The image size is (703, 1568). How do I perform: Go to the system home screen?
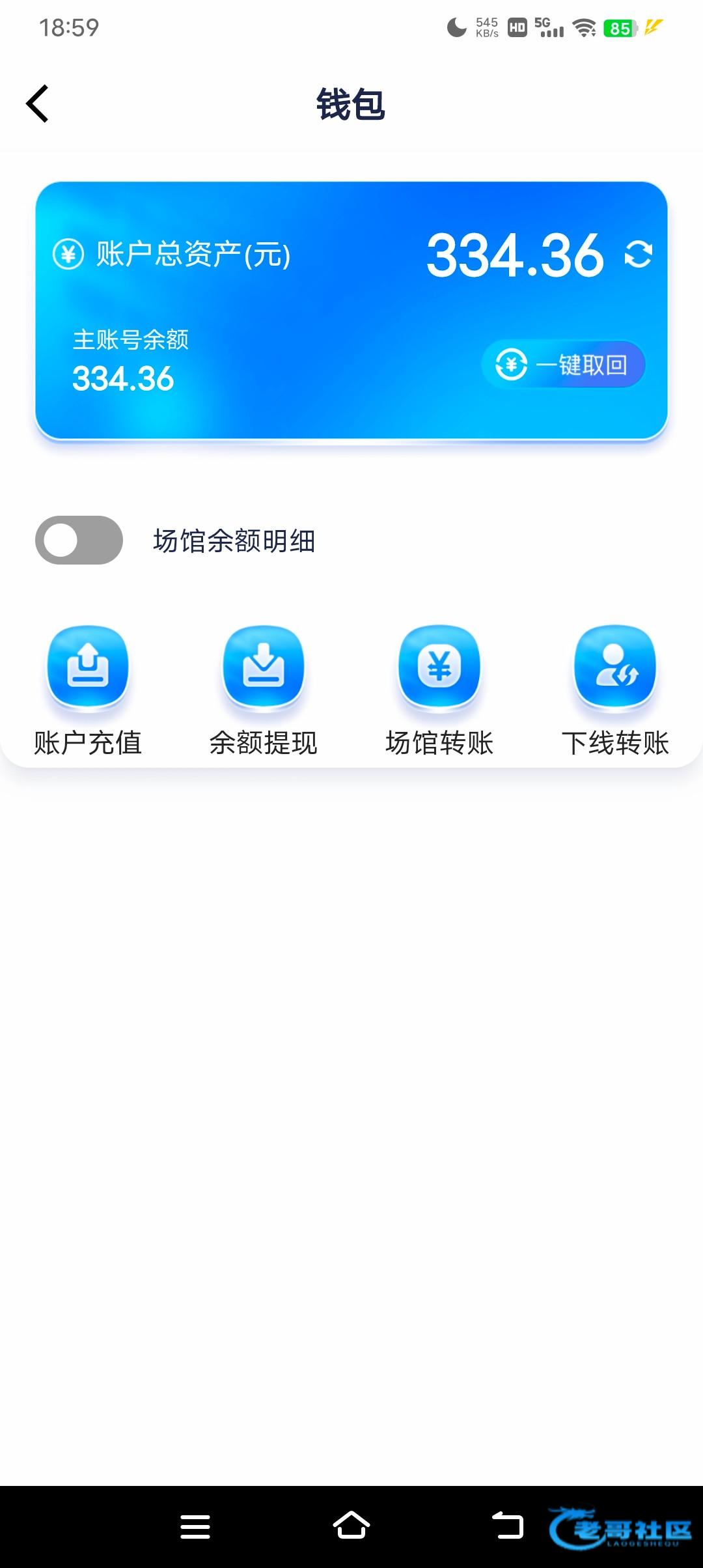click(351, 1526)
